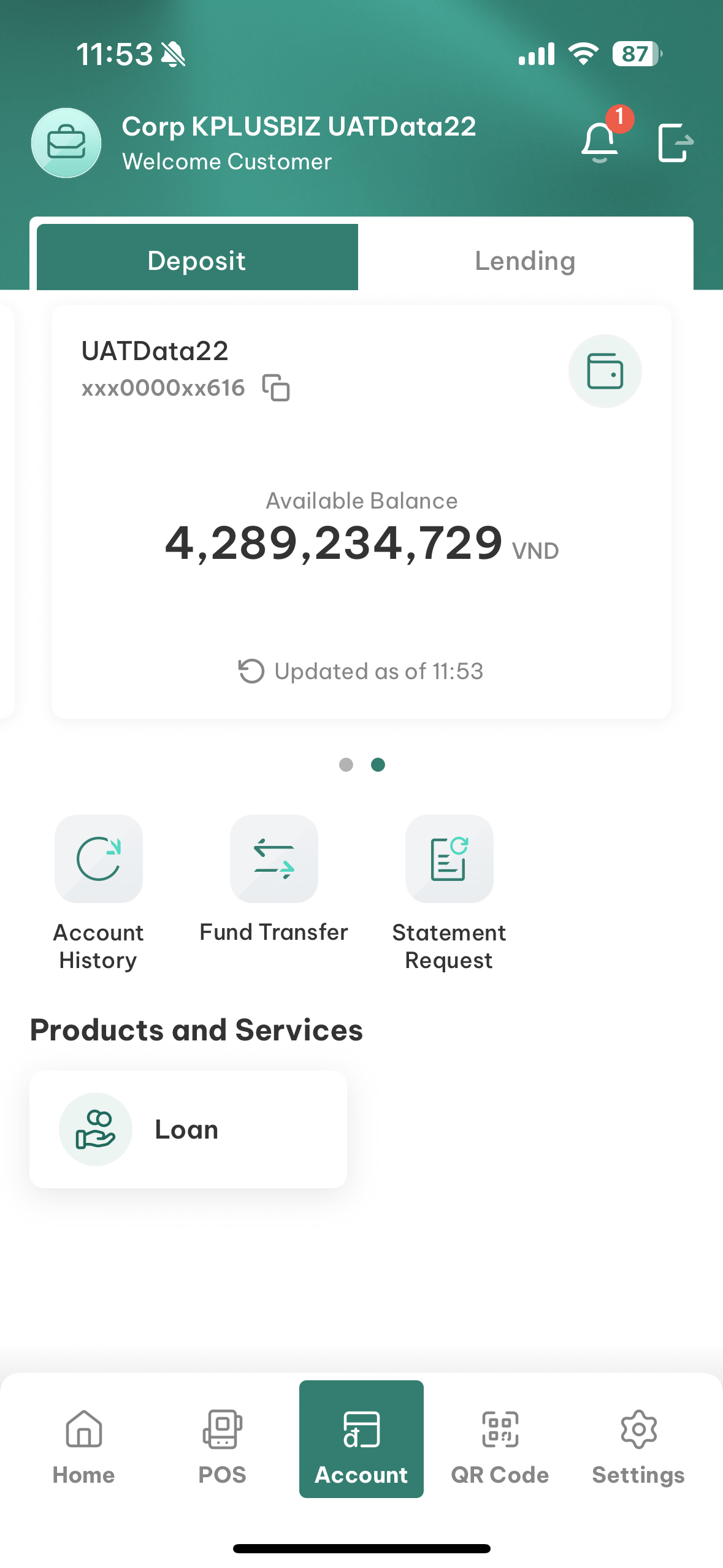
Task: Select the Account tab in bottom navigation
Action: point(361,1439)
